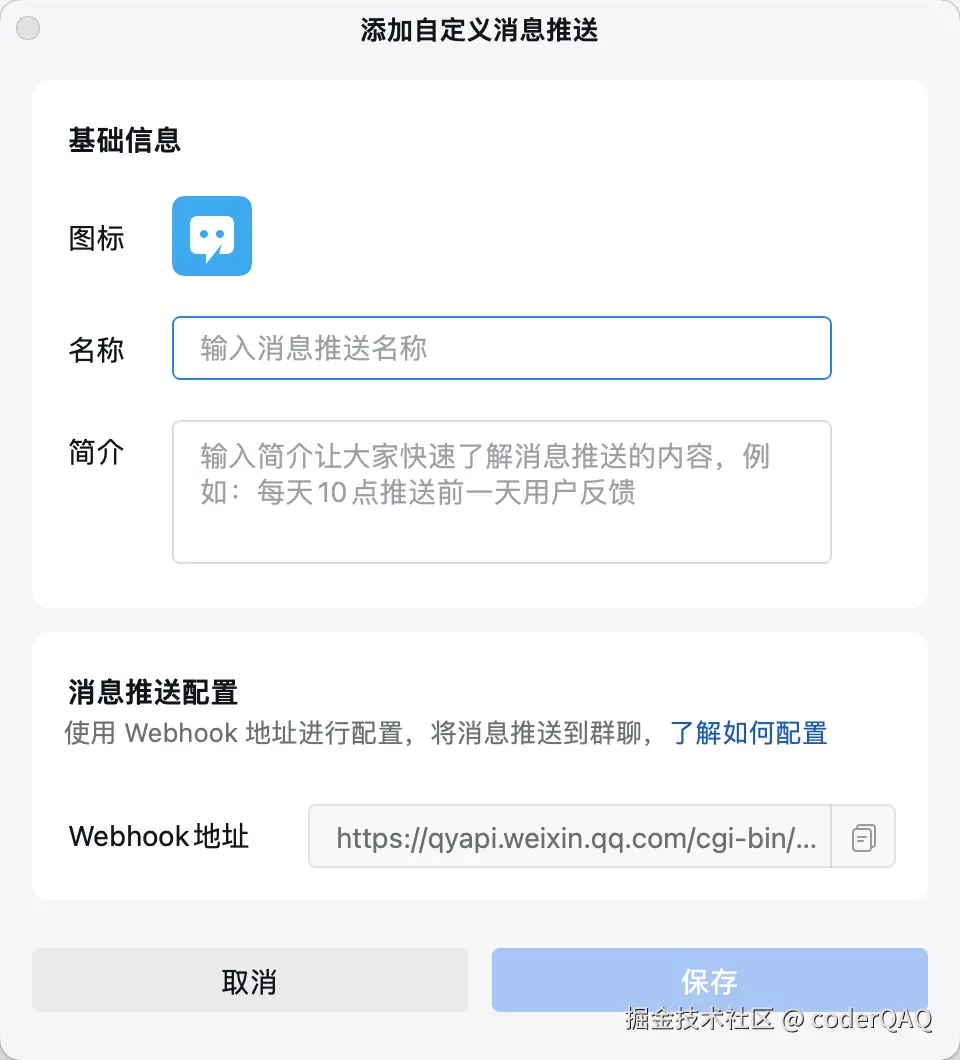Select the Webhook 地址 URL field
Image resolution: width=960 pixels, height=1060 pixels.
pos(569,837)
